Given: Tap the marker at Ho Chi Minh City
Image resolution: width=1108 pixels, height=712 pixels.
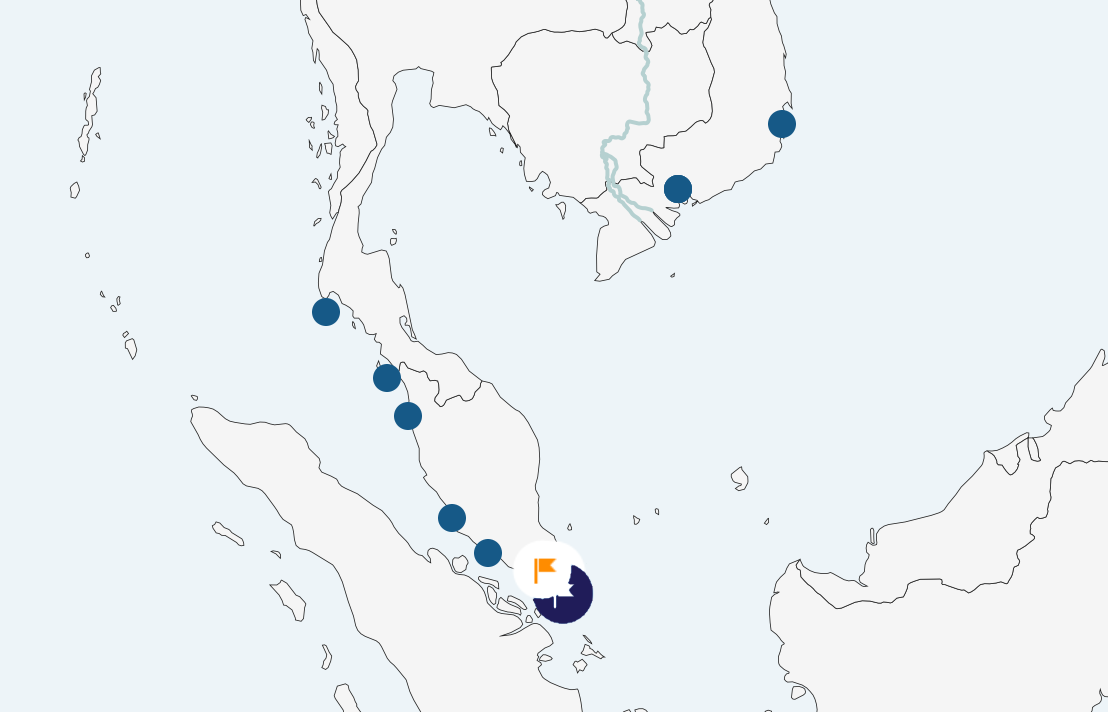Looking at the screenshot, I should coord(678,189).
